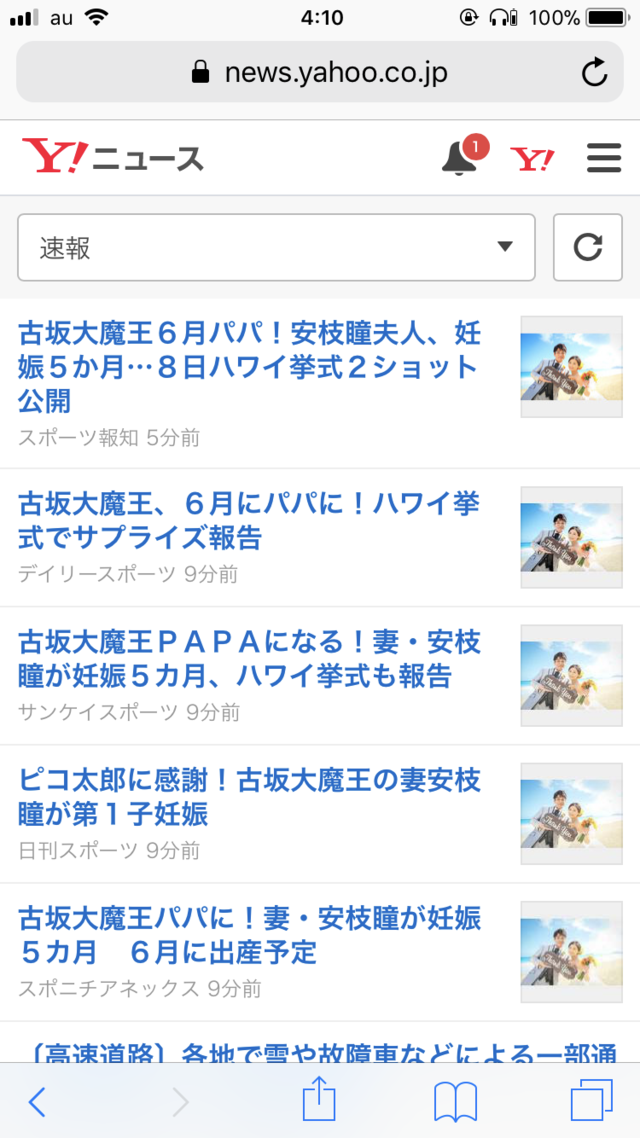Open Safari bookmarks
The image size is (640, 1138).
pyautogui.click(x=455, y=1102)
